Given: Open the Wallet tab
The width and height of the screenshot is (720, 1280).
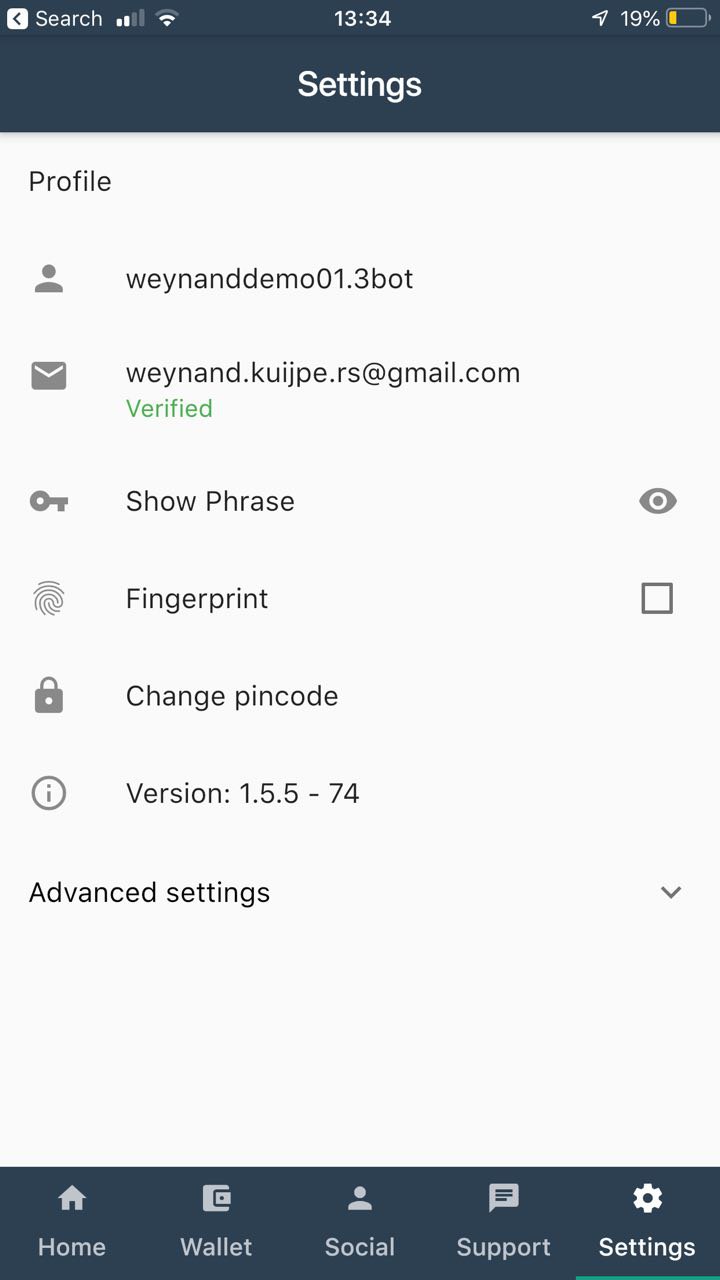Looking at the screenshot, I should click(216, 1221).
